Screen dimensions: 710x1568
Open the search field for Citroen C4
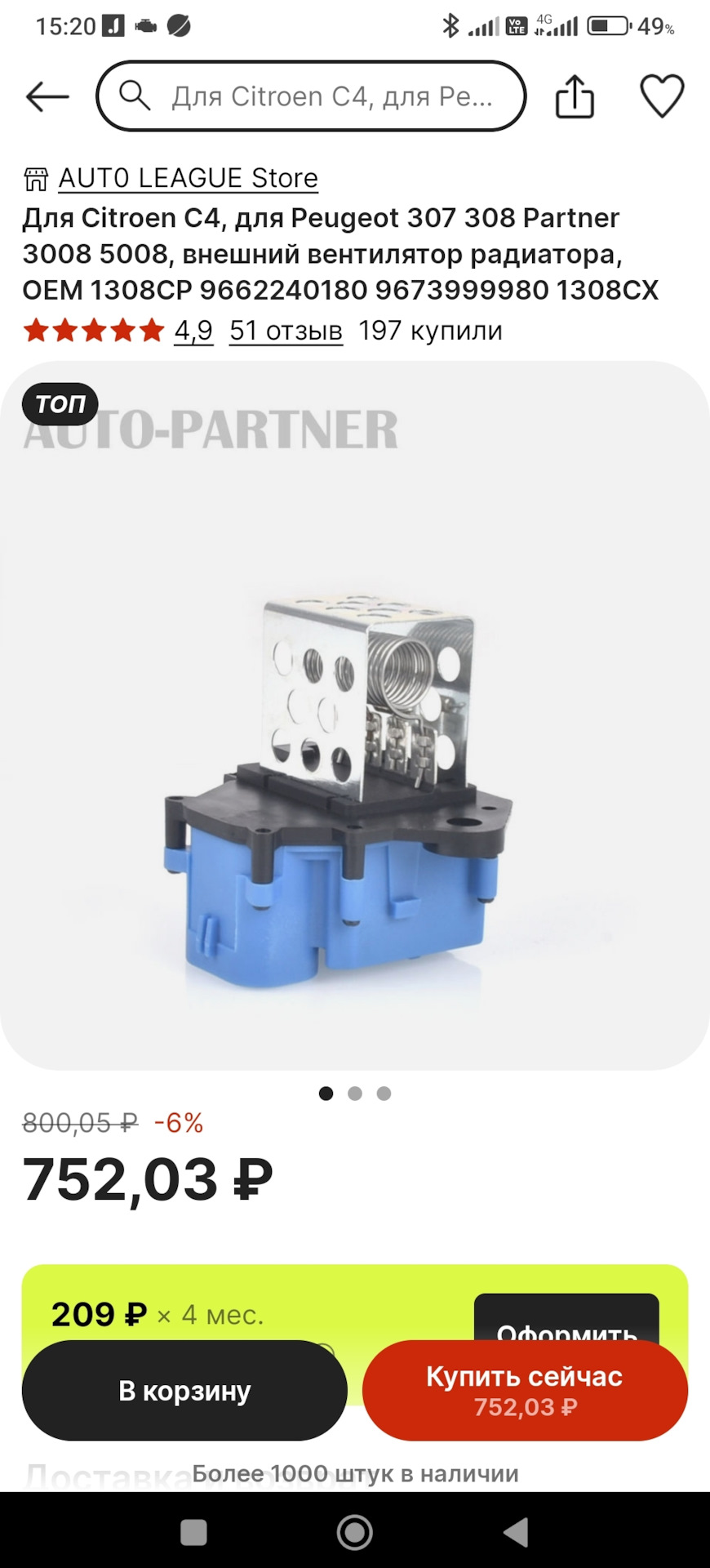click(311, 96)
